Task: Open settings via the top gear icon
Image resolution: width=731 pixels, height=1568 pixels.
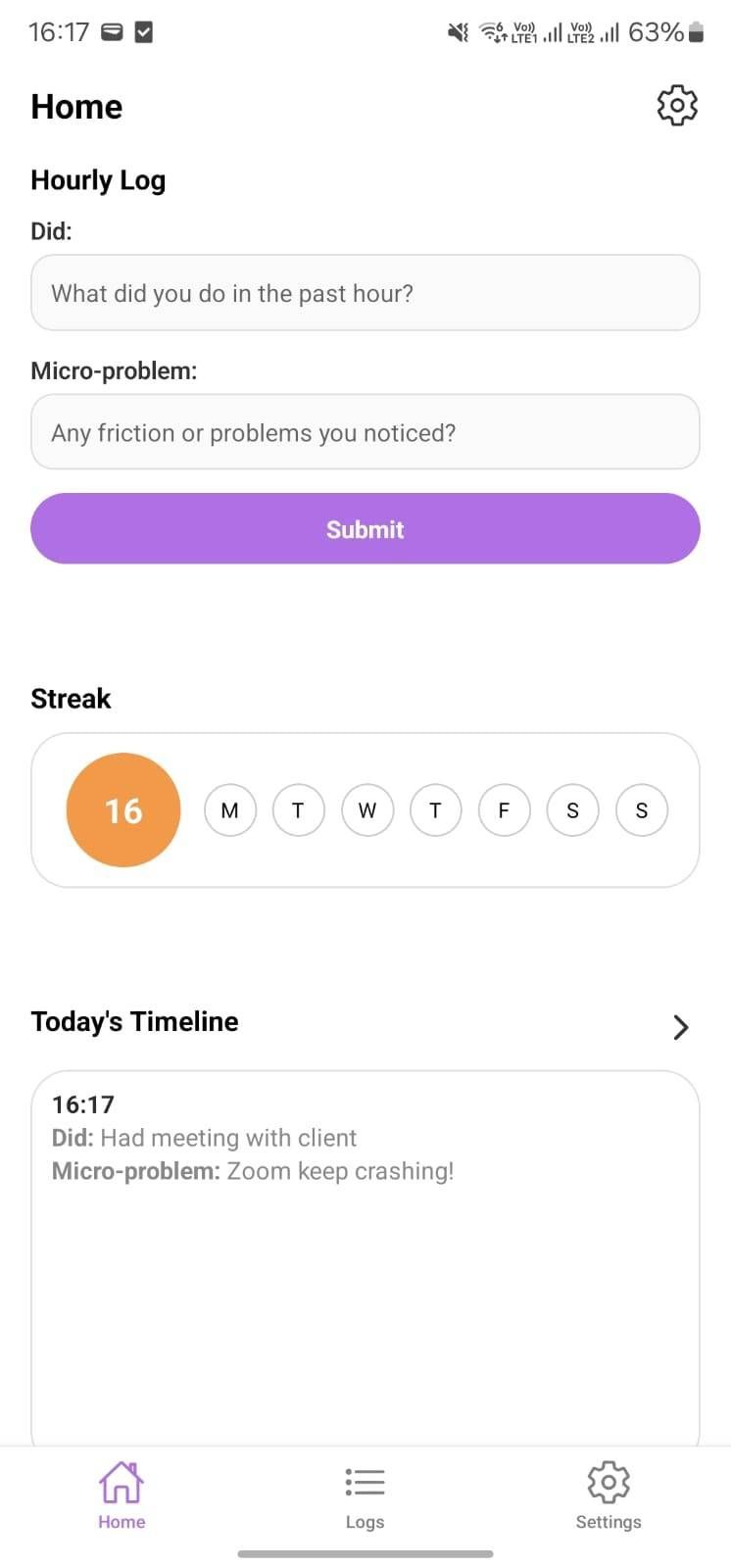Action: (676, 105)
